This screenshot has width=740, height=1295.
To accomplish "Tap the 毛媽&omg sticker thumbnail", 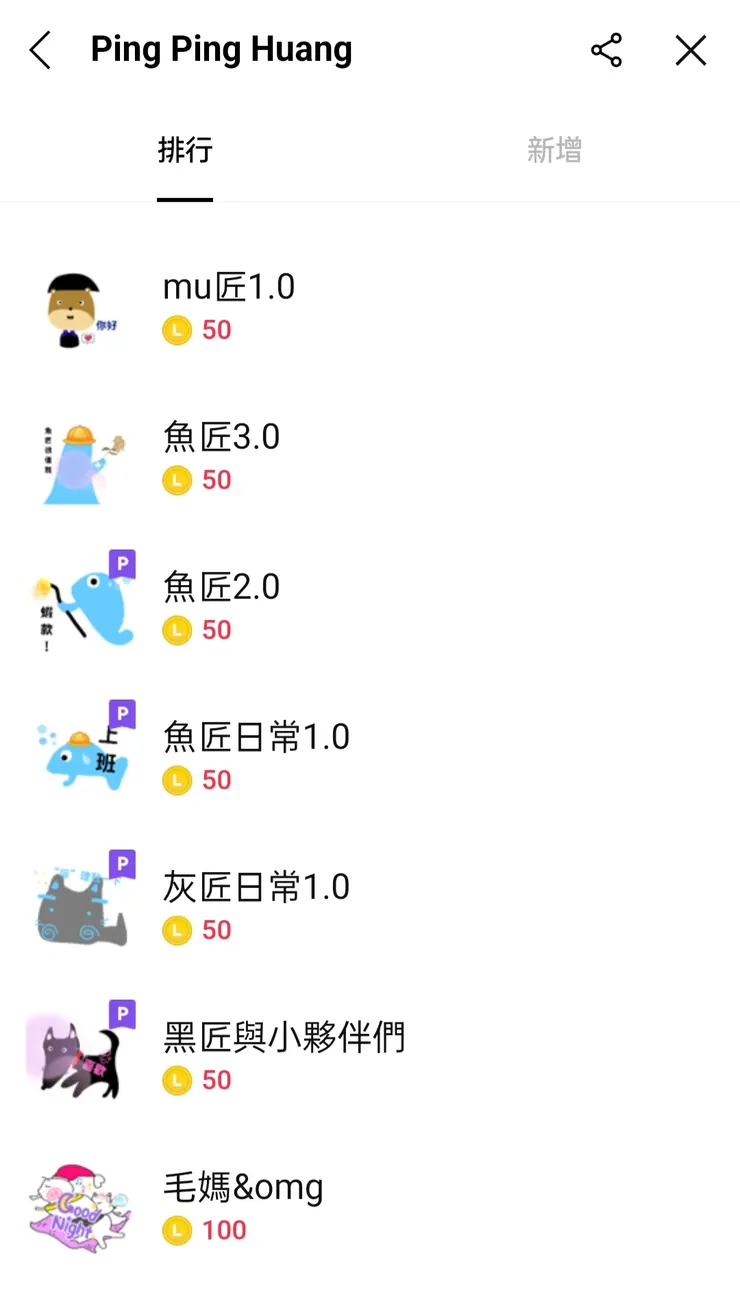I will (x=81, y=1205).
